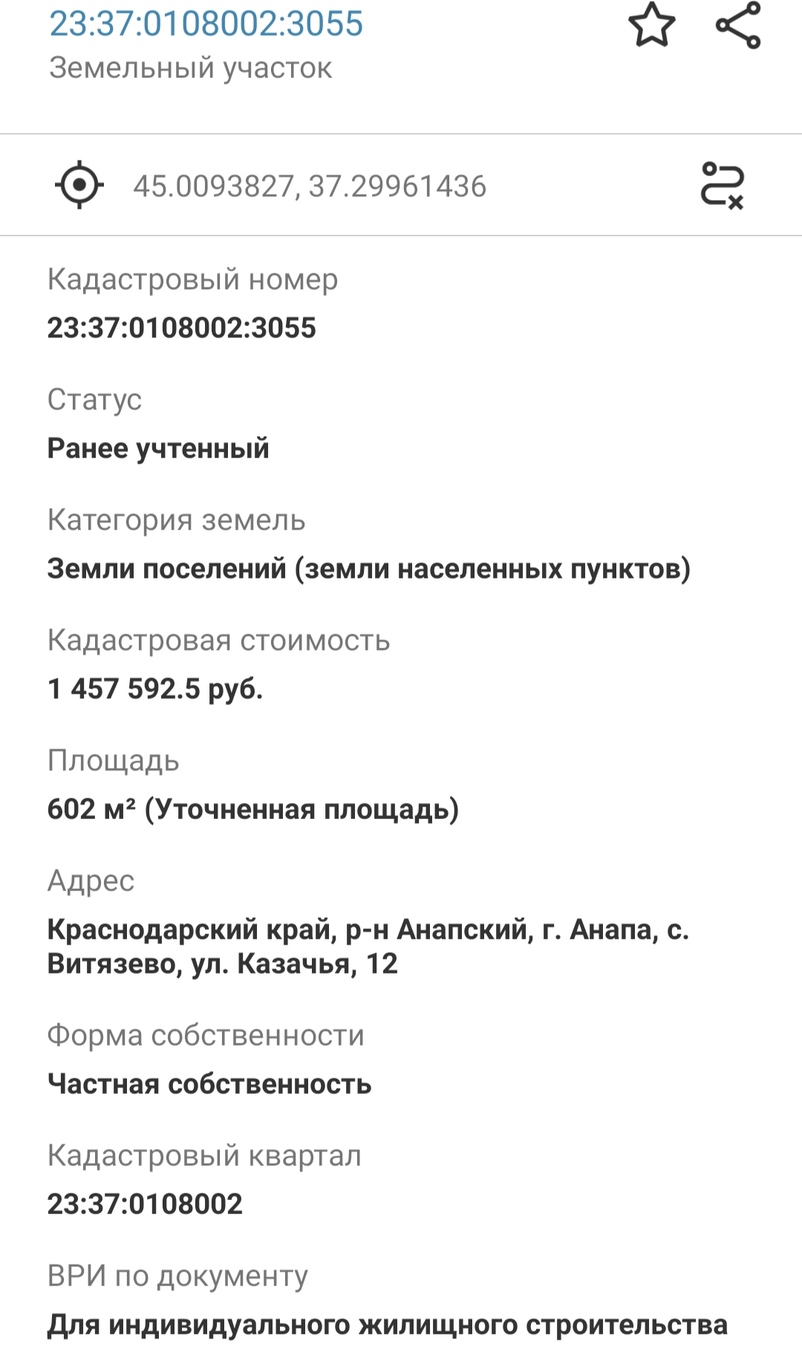This screenshot has width=802, height=1350.
Task: Add this land plot to favorites
Action: [x=652, y=25]
